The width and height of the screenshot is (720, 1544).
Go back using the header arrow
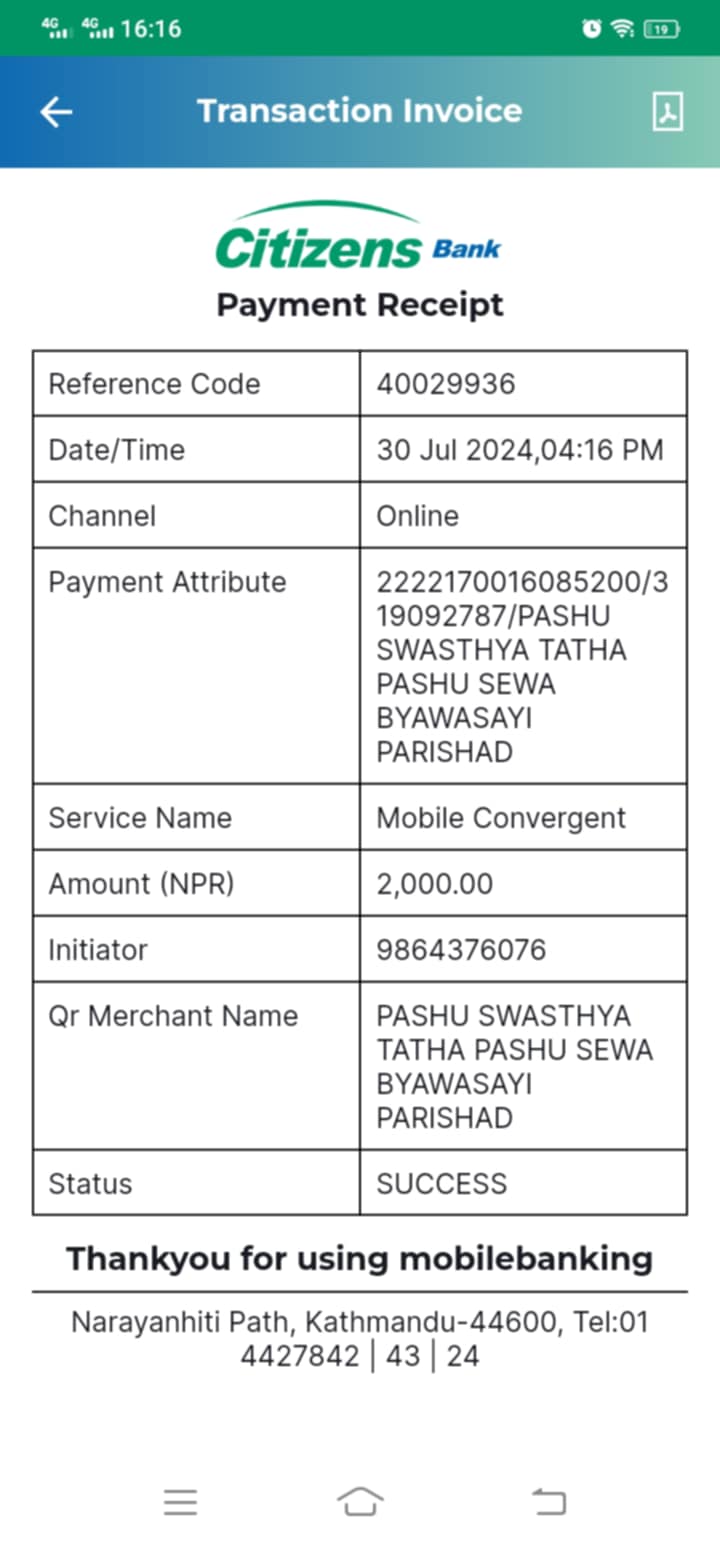click(56, 112)
